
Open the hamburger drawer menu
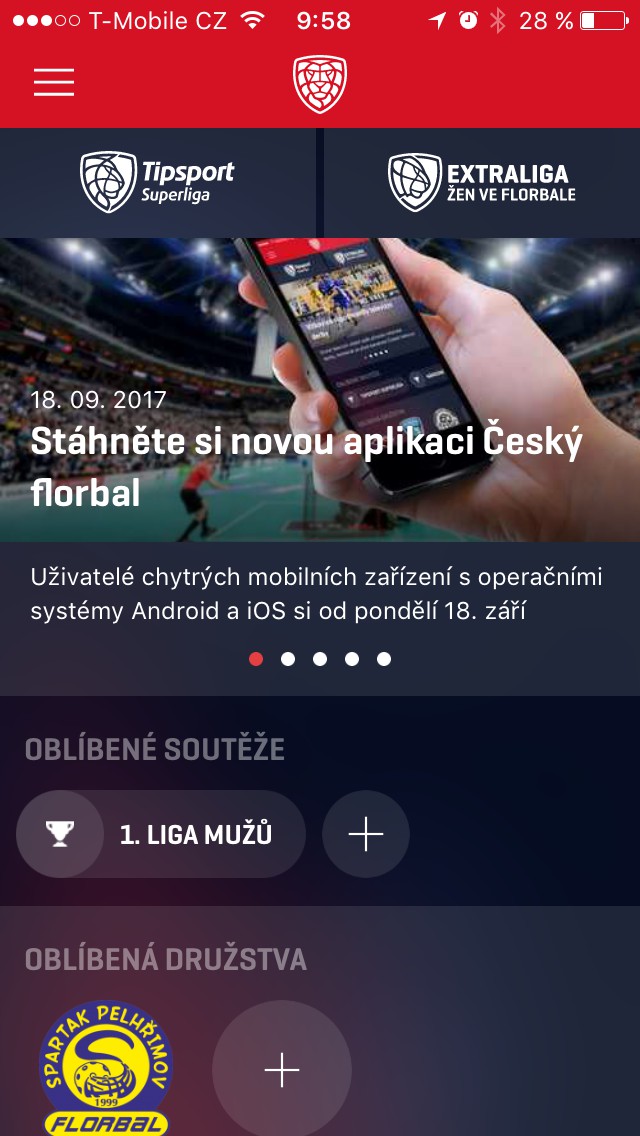point(54,82)
